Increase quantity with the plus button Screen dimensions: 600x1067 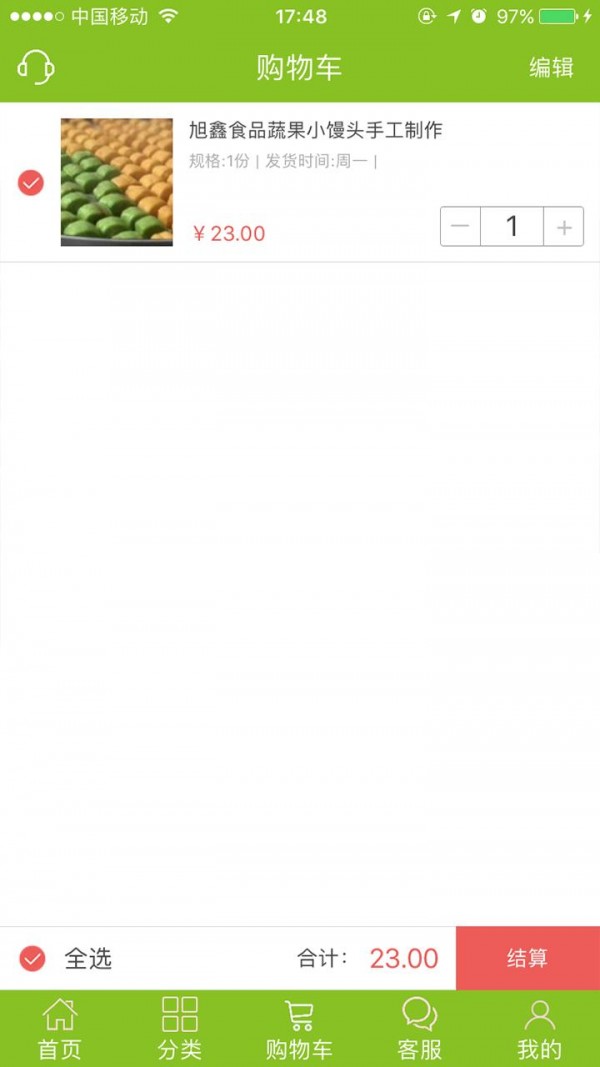pos(564,227)
